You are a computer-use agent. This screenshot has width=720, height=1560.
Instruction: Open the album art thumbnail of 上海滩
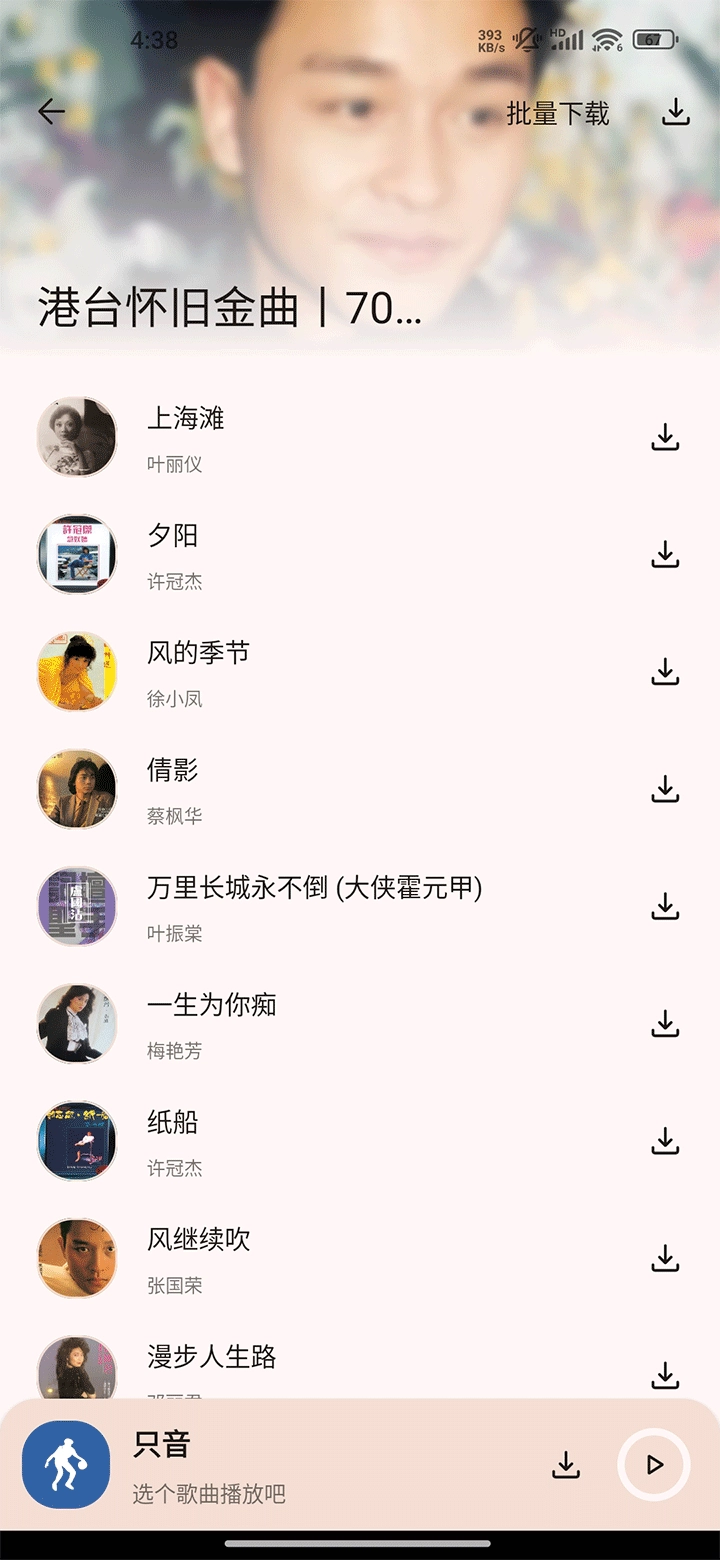point(76,437)
